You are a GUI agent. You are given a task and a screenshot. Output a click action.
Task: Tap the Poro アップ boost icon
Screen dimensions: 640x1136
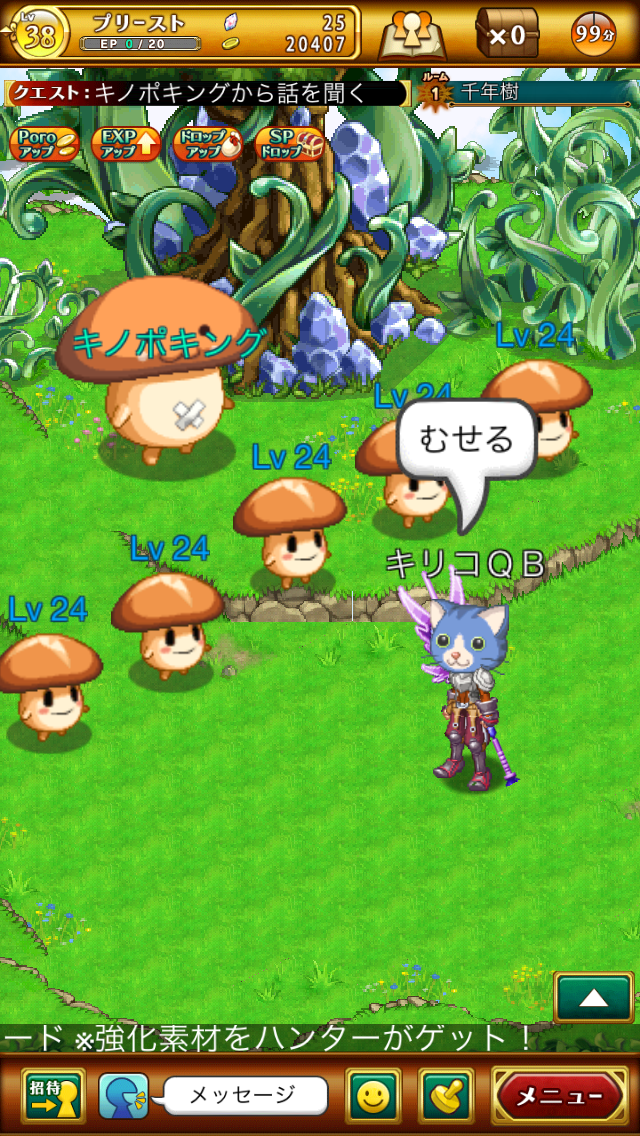click(44, 143)
